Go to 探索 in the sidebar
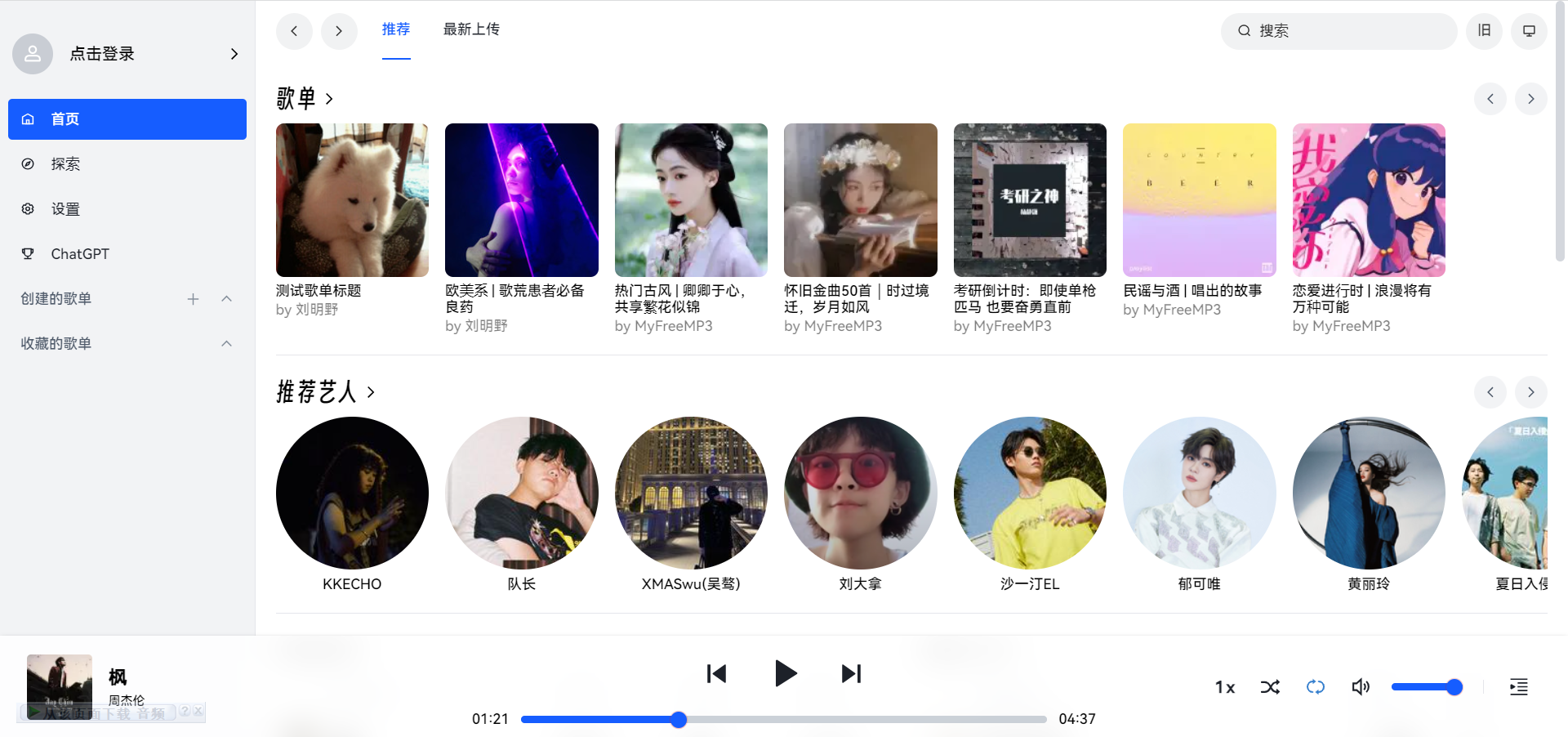This screenshot has width=1568, height=737. [65, 164]
